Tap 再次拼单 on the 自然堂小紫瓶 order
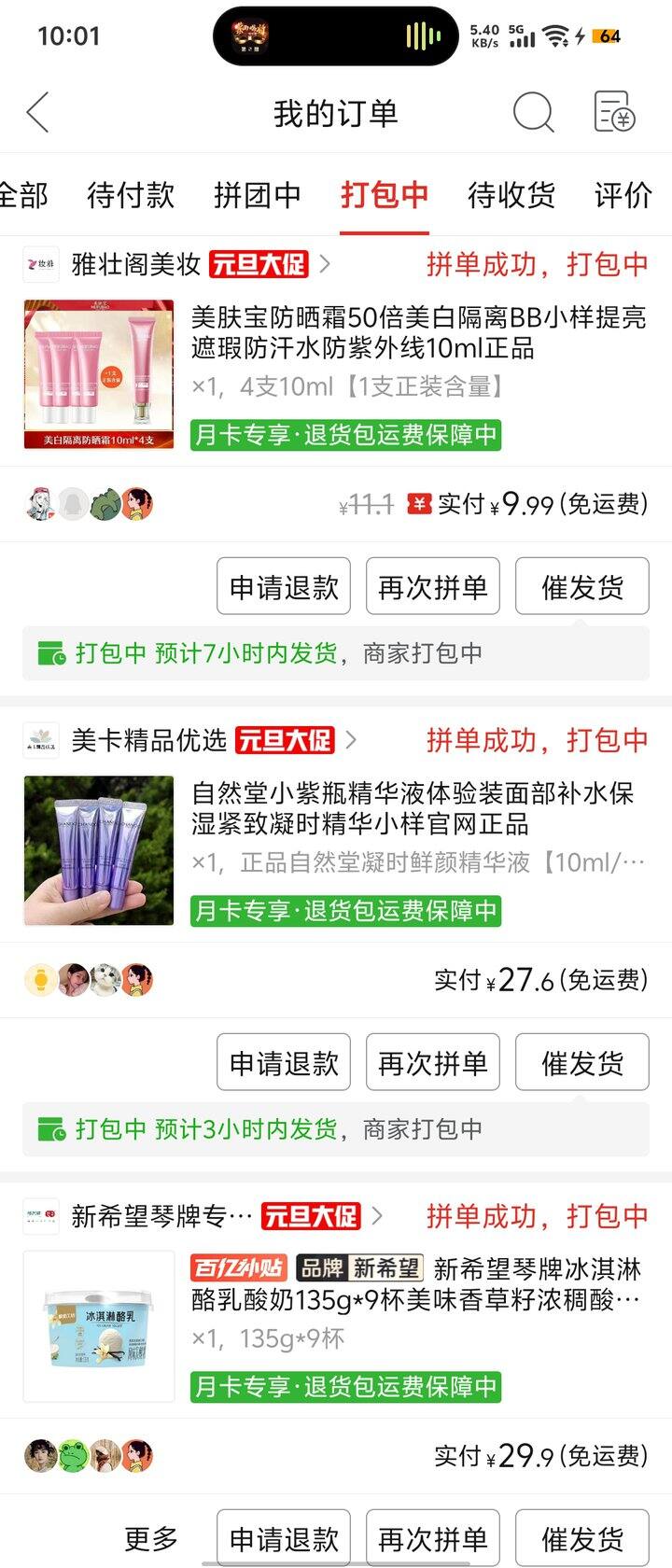The width and height of the screenshot is (672, 1568). 432,1063
